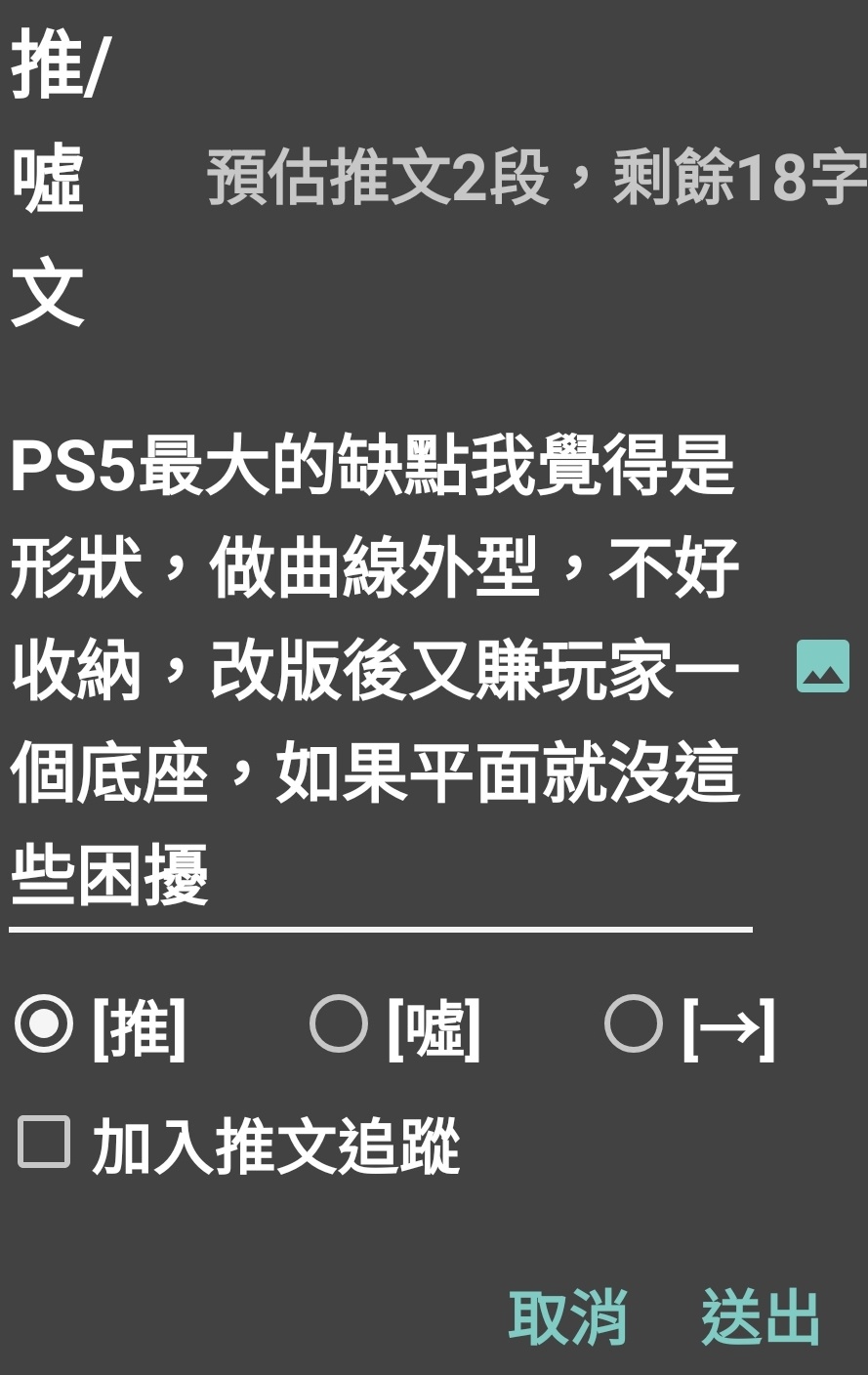Select the [噓] radio option
Viewport: 868px width, 1375px height.
(339, 1024)
